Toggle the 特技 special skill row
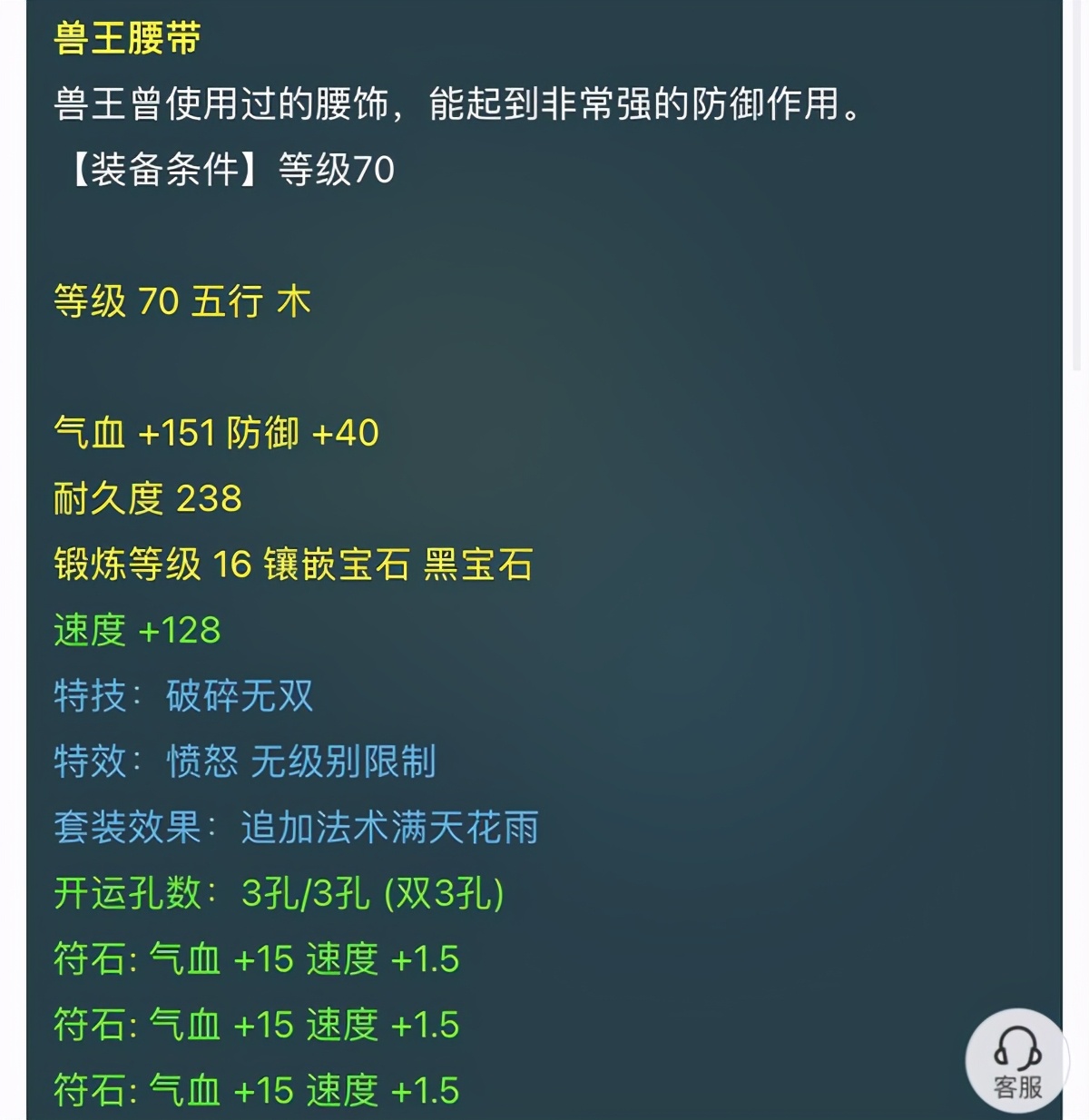The image size is (1089, 1120). point(86,697)
